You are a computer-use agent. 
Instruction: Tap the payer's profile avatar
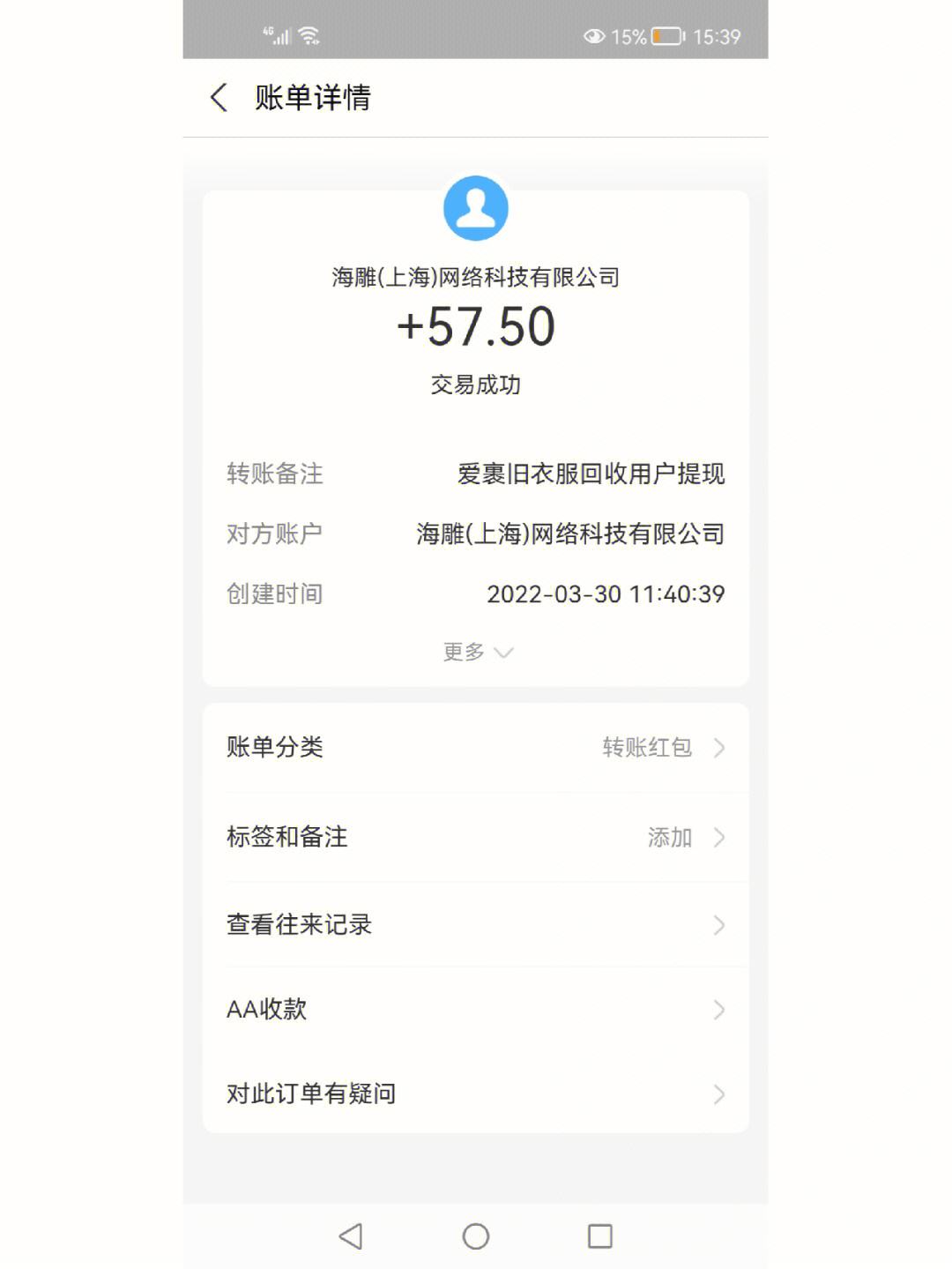476,209
